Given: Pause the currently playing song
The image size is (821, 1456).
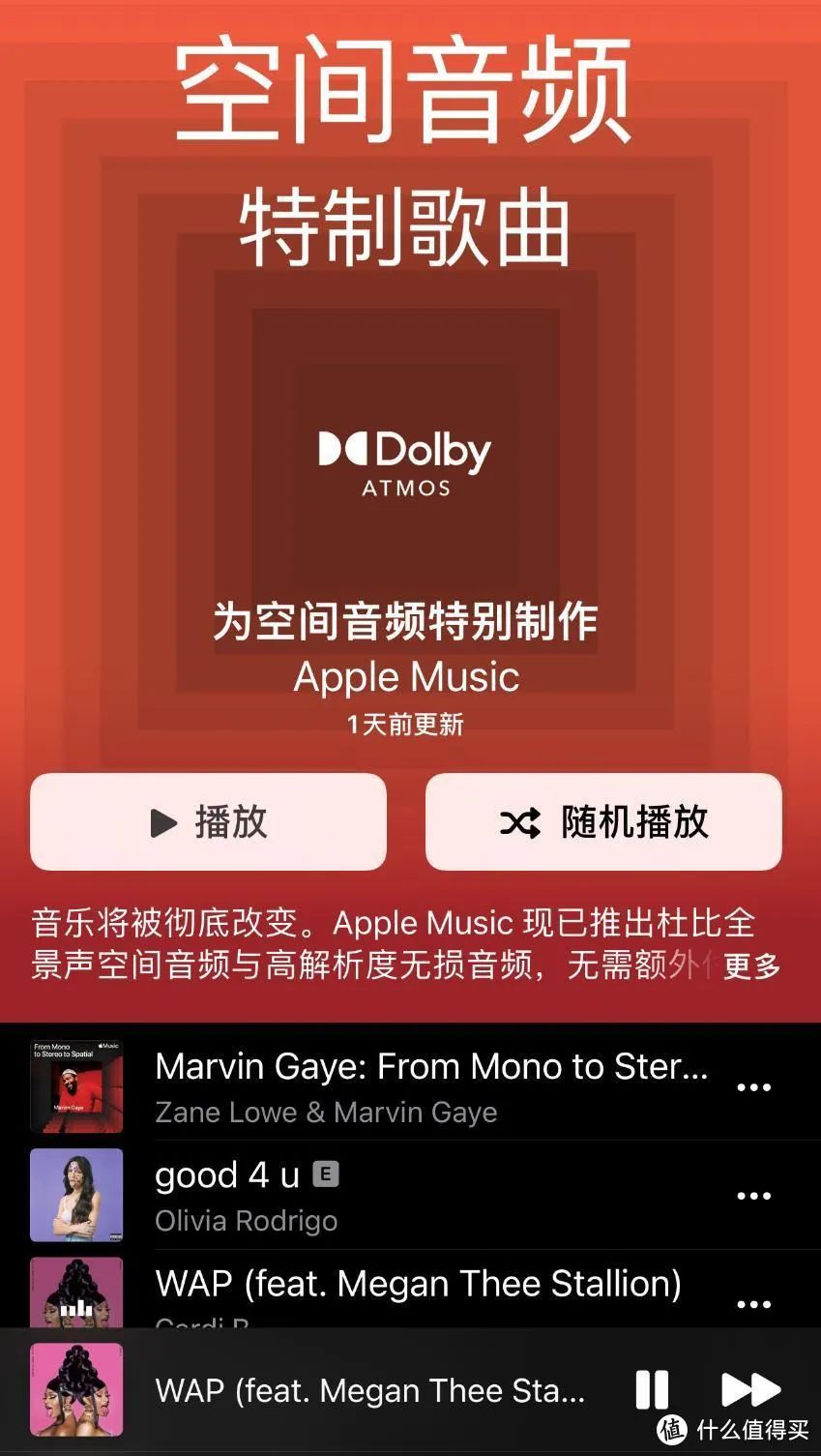Looking at the screenshot, I should pos(652,1390).
